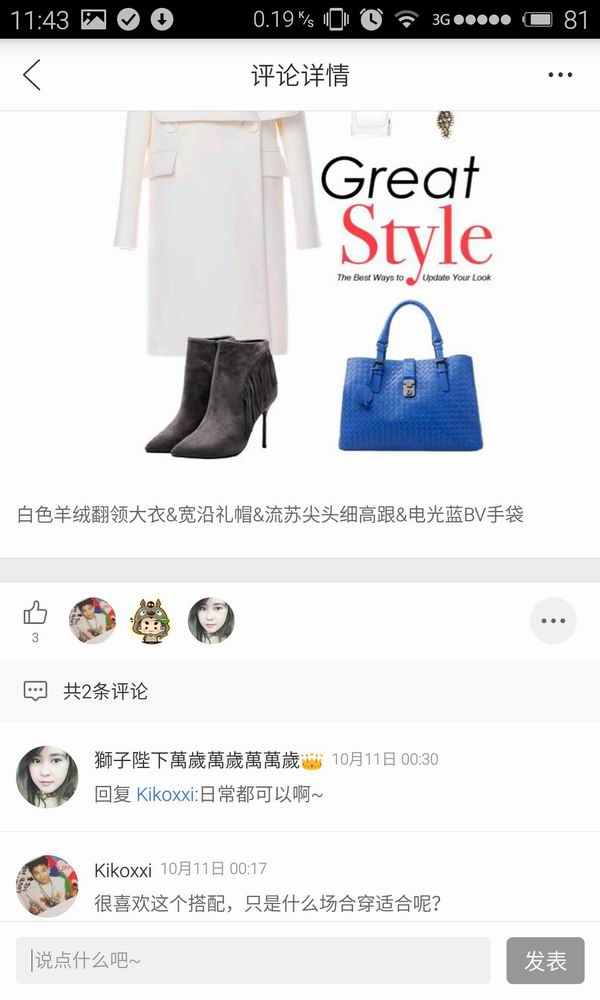This screenshot has width=600, height=1000.
Task: Focus the 说点什么吧 comment field
Action: [x=253, y=961]
